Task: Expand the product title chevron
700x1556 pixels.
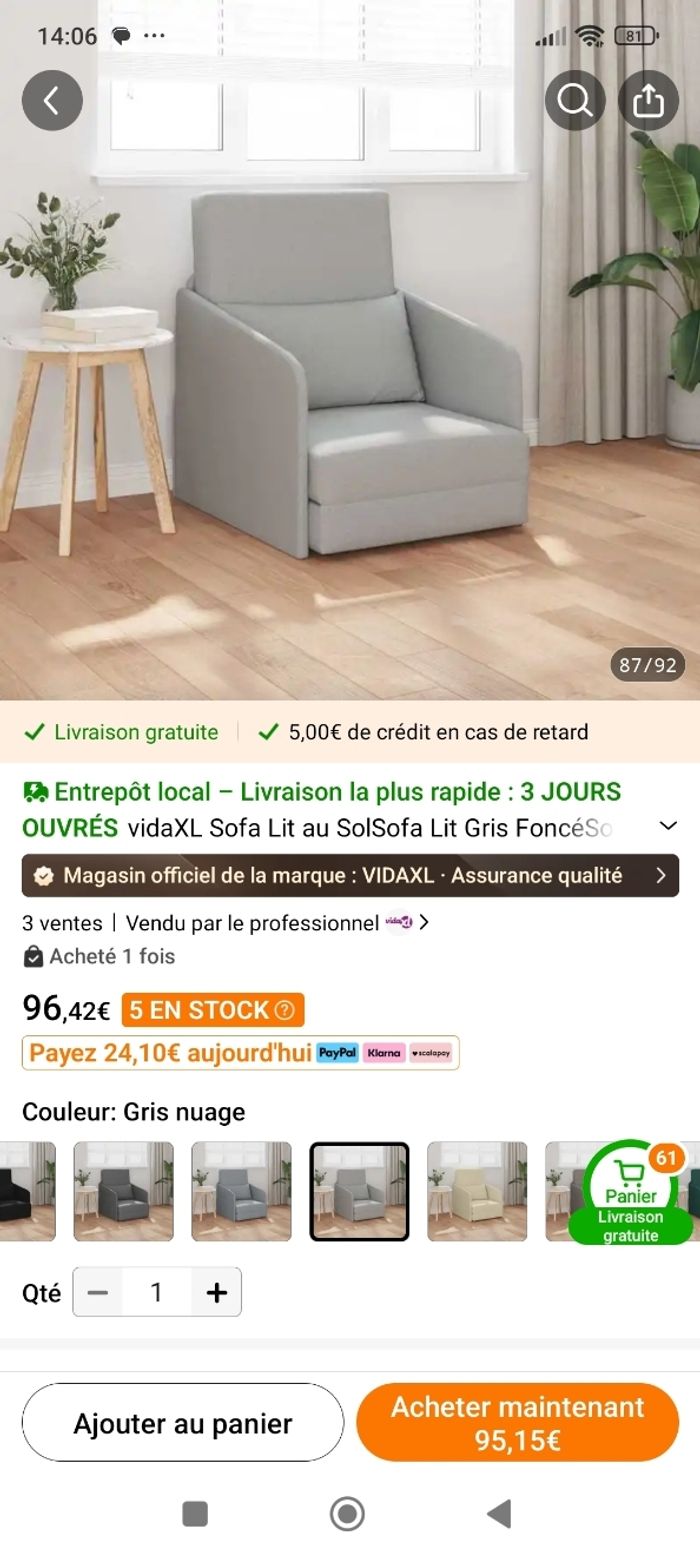Action: pyautogui.click(x=668, y=826)
